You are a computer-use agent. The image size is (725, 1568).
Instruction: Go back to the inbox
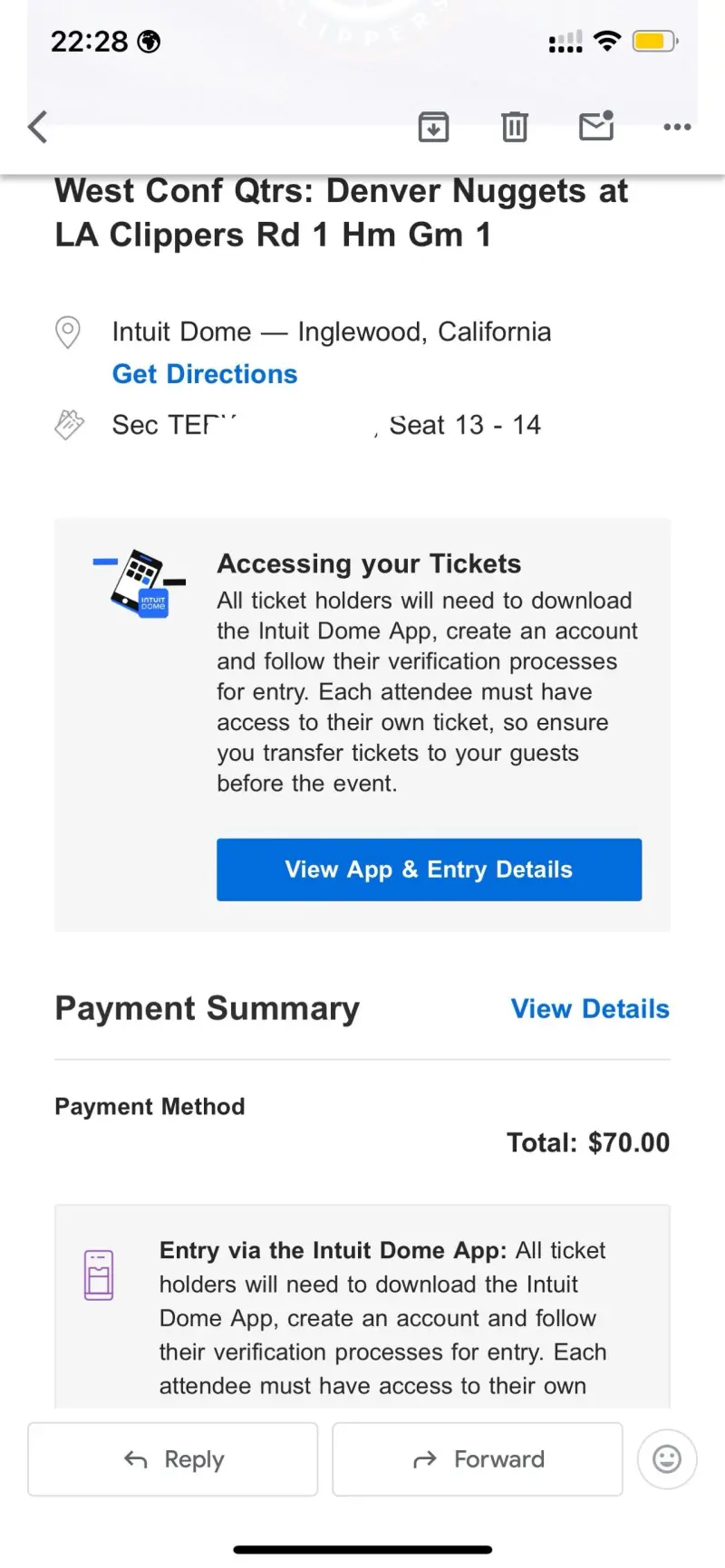(x=38, y=127)
